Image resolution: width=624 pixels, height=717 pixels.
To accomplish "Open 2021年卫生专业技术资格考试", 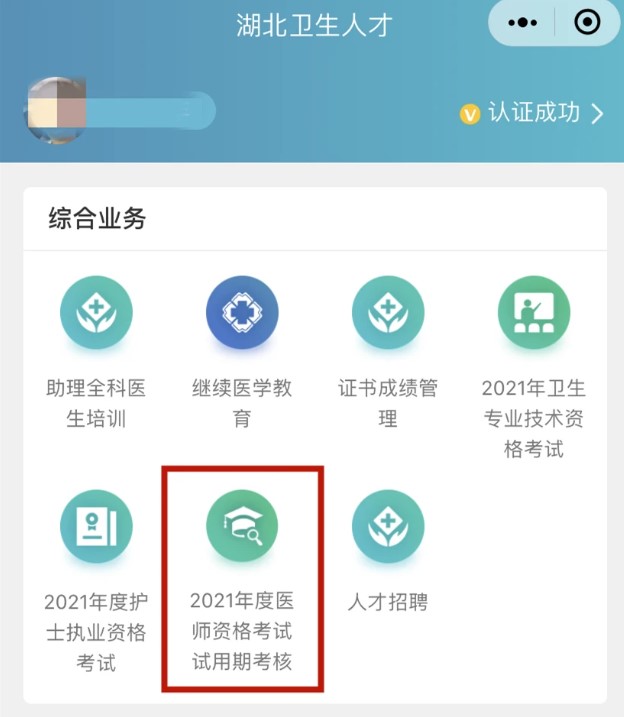I will 534,365.
